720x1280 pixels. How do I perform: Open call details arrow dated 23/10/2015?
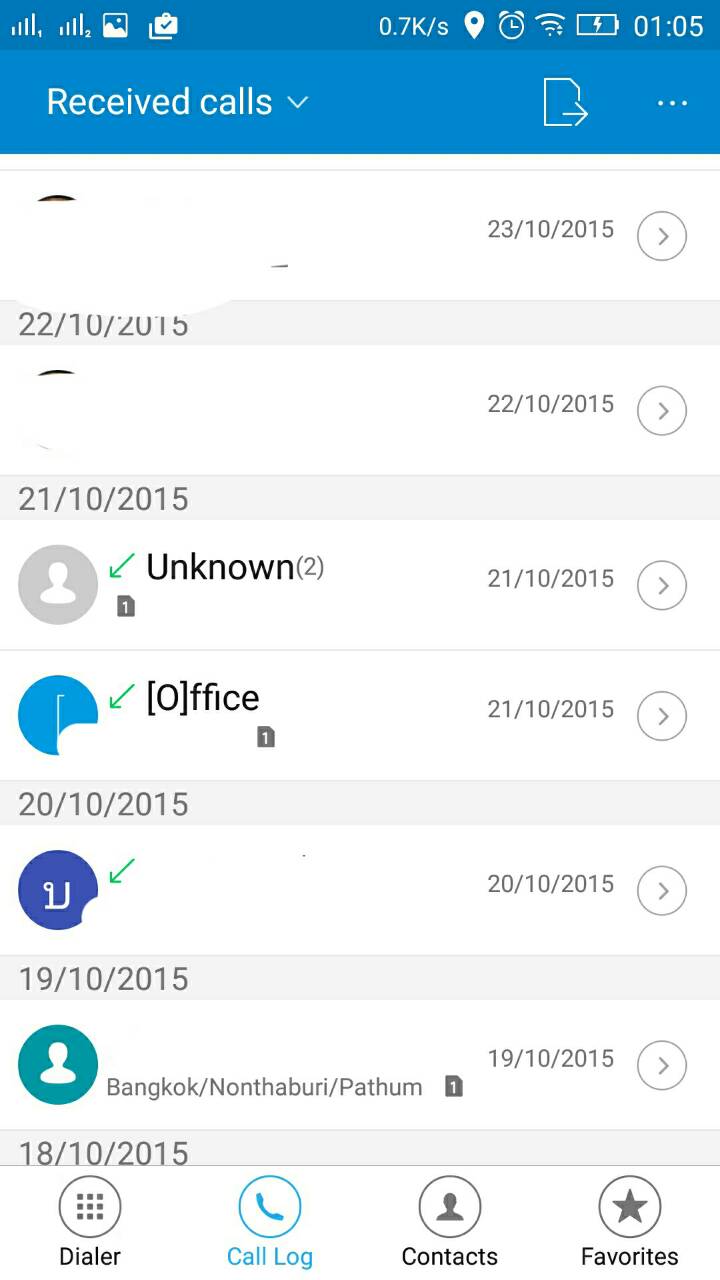(x=662, y=236)
